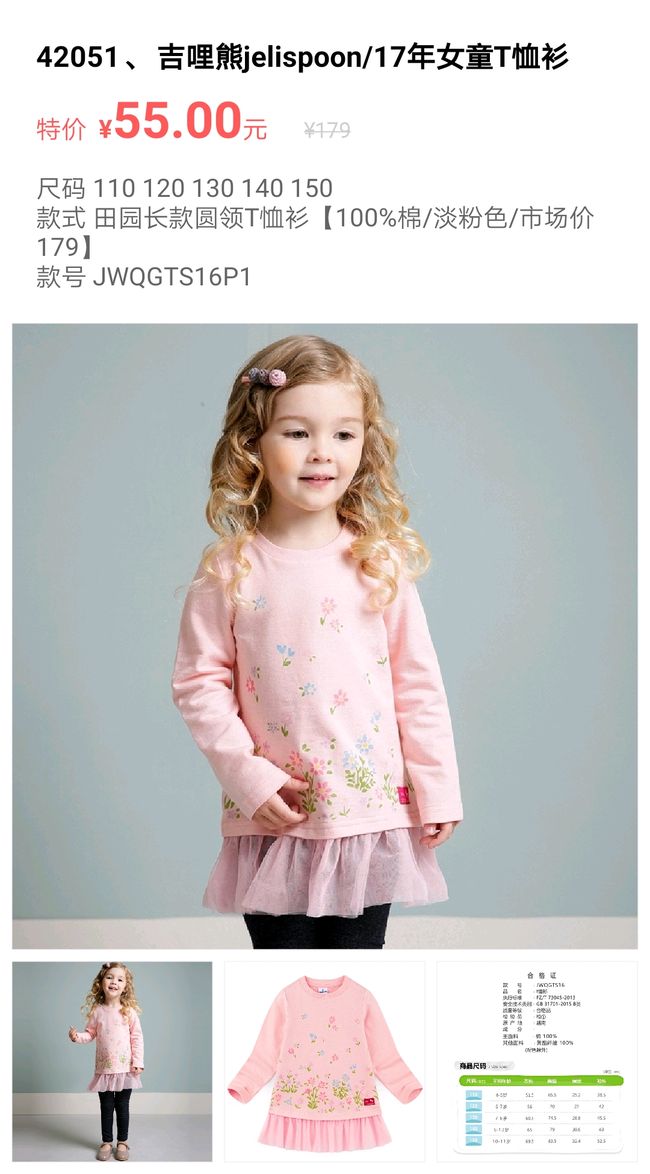Open the flat-lay pink shirt thumbnail
The image size is (650, 1174).
[325, 1062]
